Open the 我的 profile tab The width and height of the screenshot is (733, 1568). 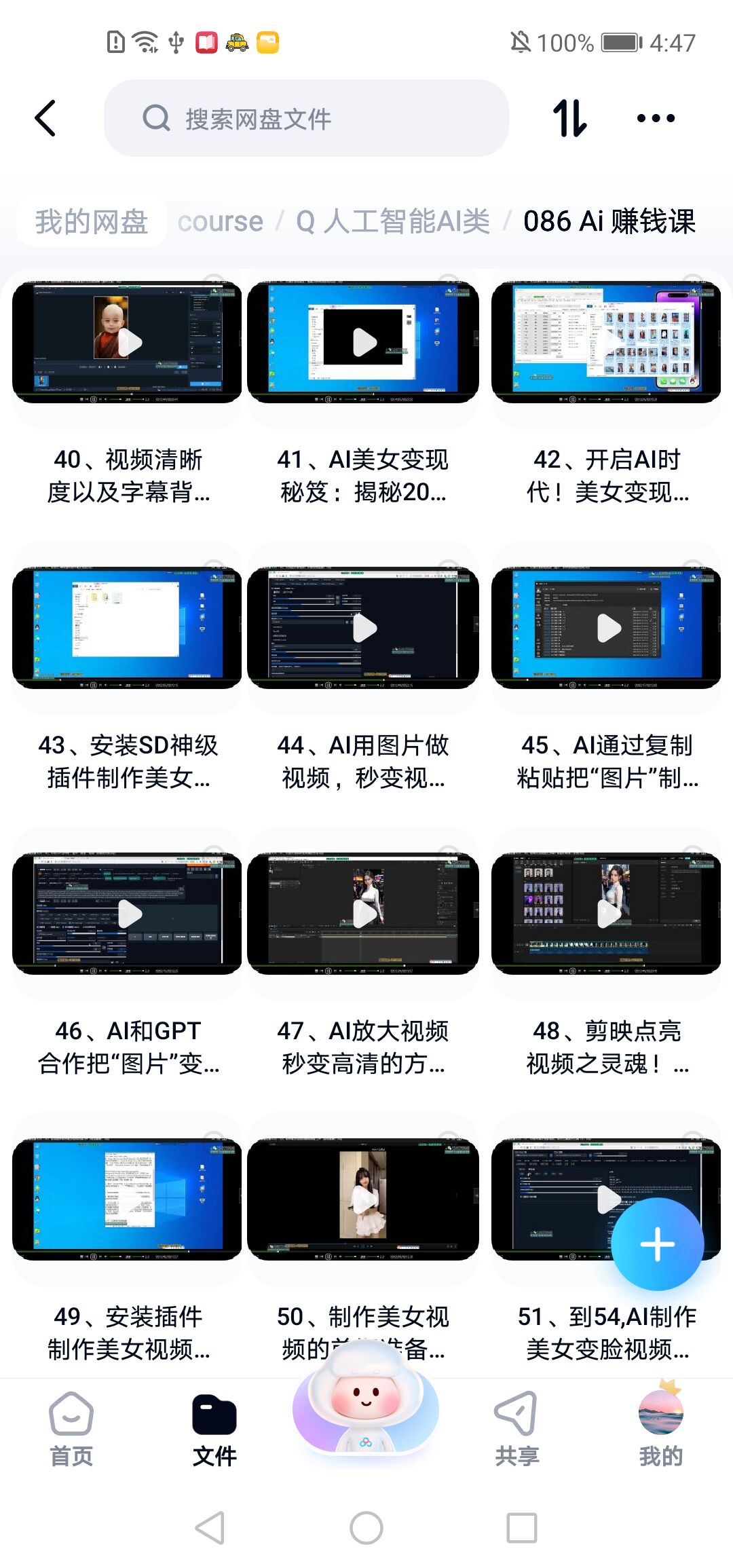[660, 1429]
